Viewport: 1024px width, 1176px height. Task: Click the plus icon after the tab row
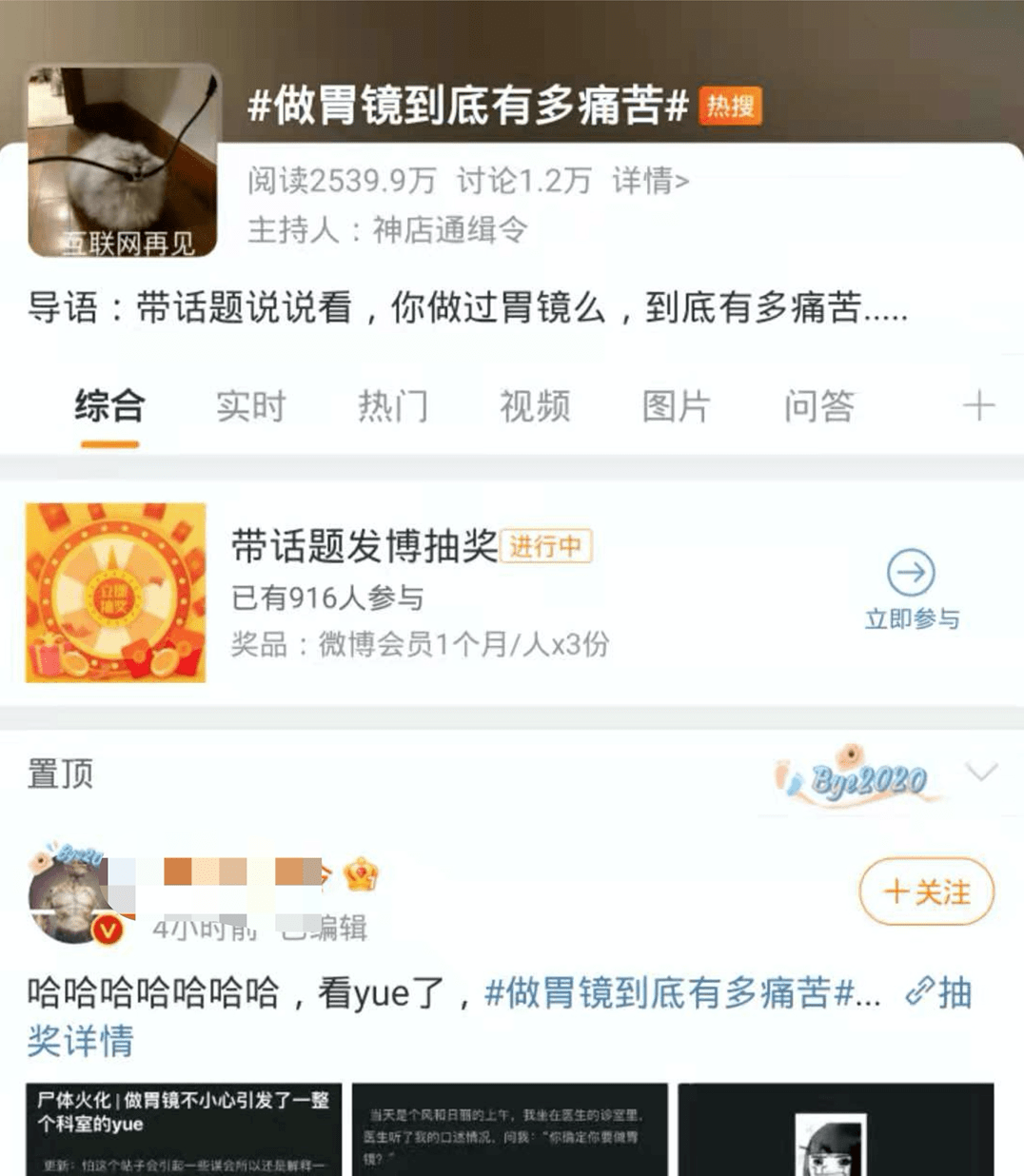pyautogui.click(x=977, y=405)
